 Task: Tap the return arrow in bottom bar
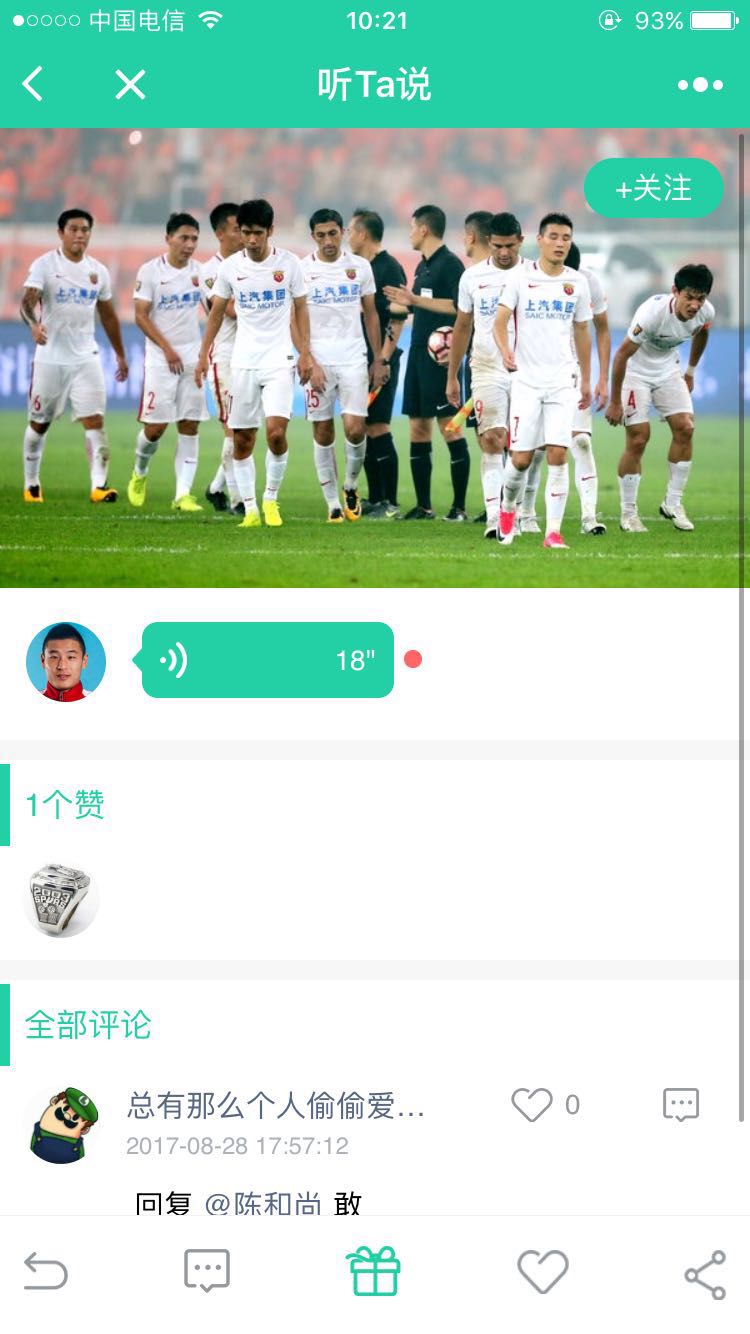coord(45,1273)
